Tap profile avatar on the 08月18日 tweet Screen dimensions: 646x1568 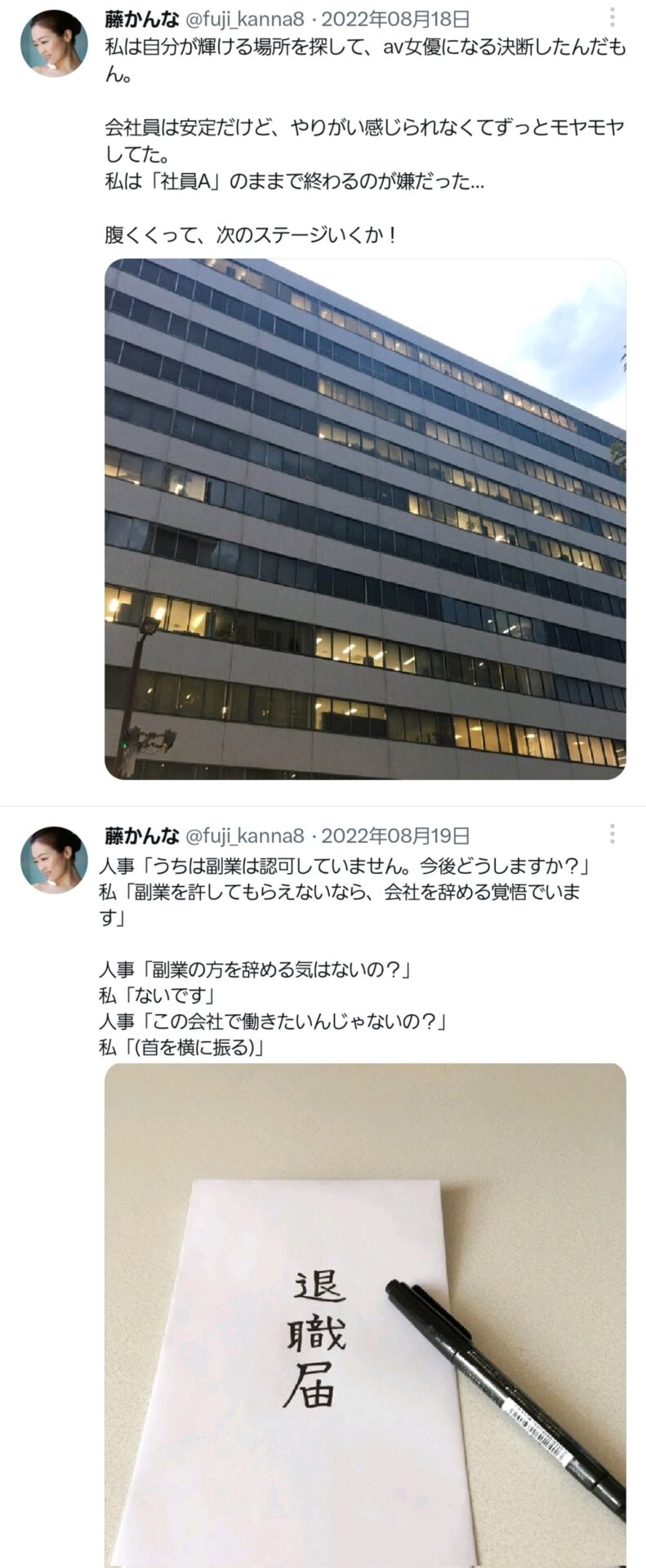tap(54, 43)
